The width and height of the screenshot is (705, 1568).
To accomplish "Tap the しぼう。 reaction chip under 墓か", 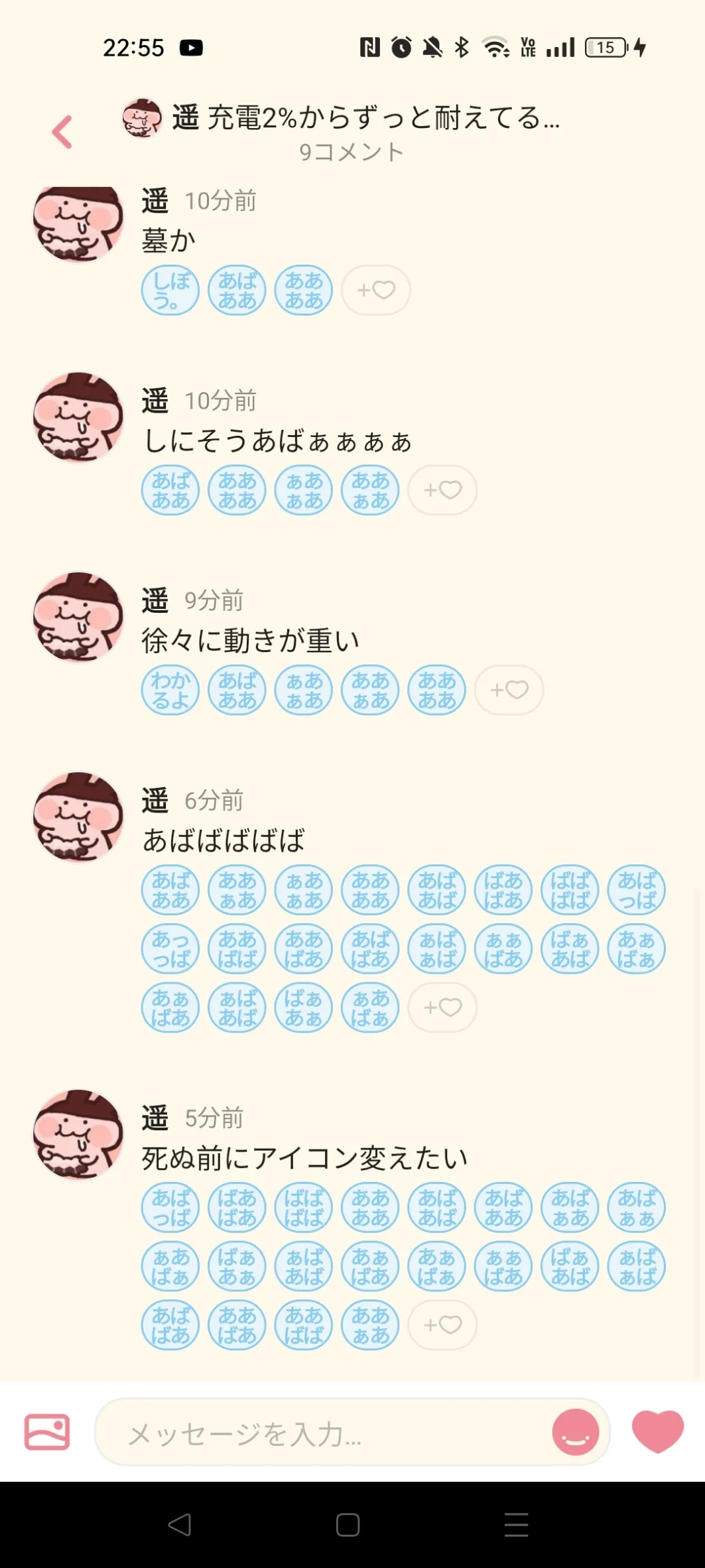I will pyautogui.click(x=170, y=291).
